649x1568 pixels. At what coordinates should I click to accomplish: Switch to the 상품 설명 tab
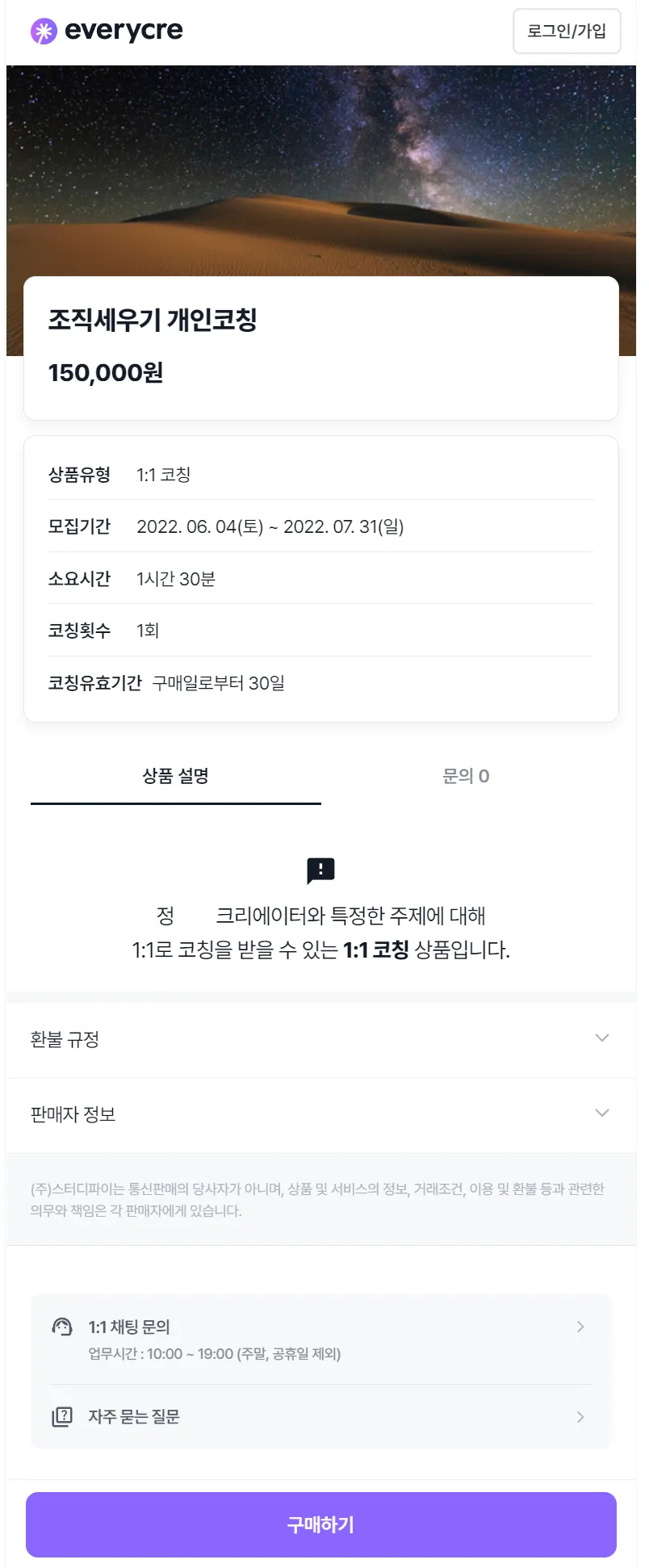[x=175, y=777]
